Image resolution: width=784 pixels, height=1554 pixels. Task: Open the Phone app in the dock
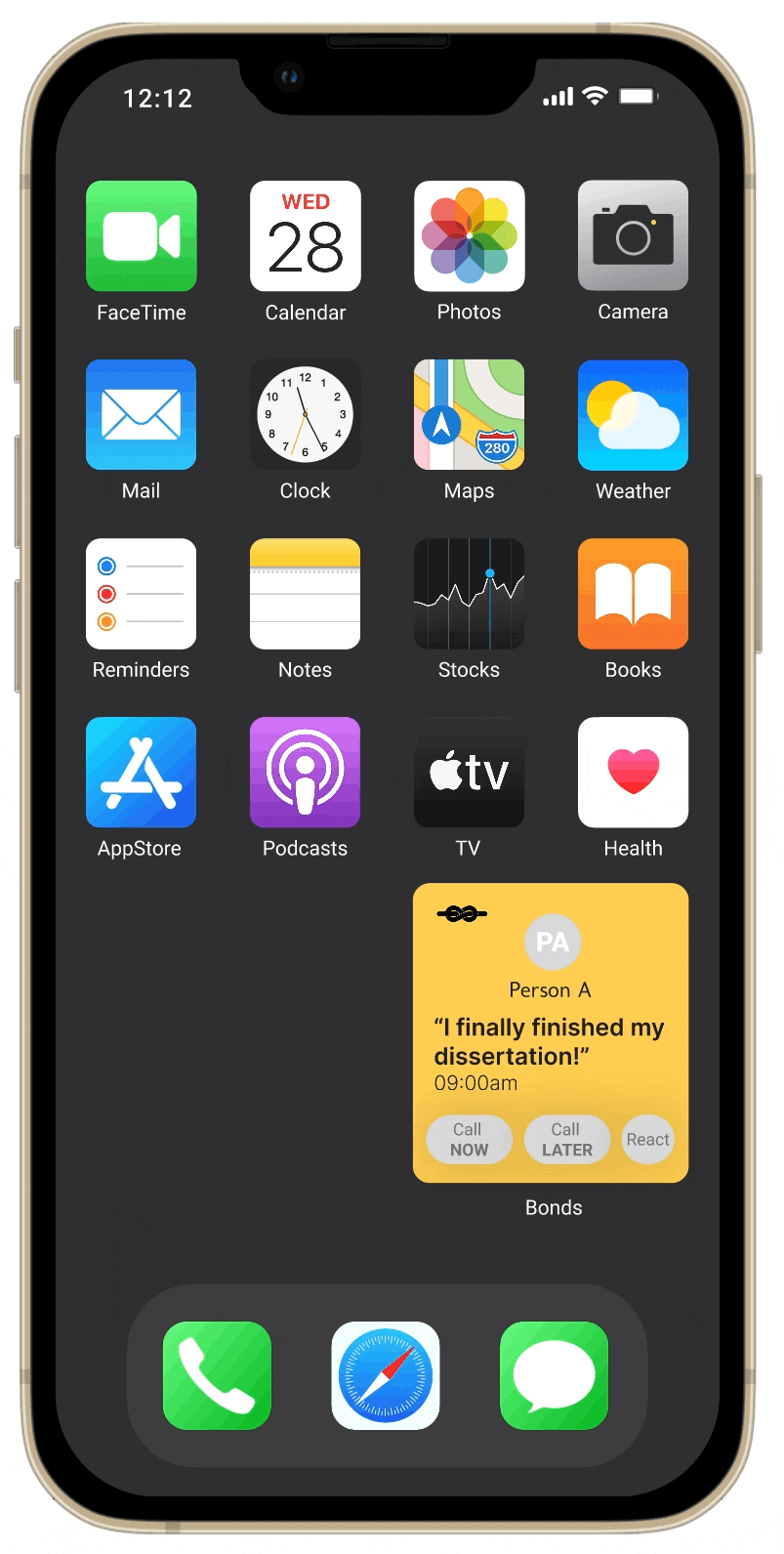[x=217, y=1375]
